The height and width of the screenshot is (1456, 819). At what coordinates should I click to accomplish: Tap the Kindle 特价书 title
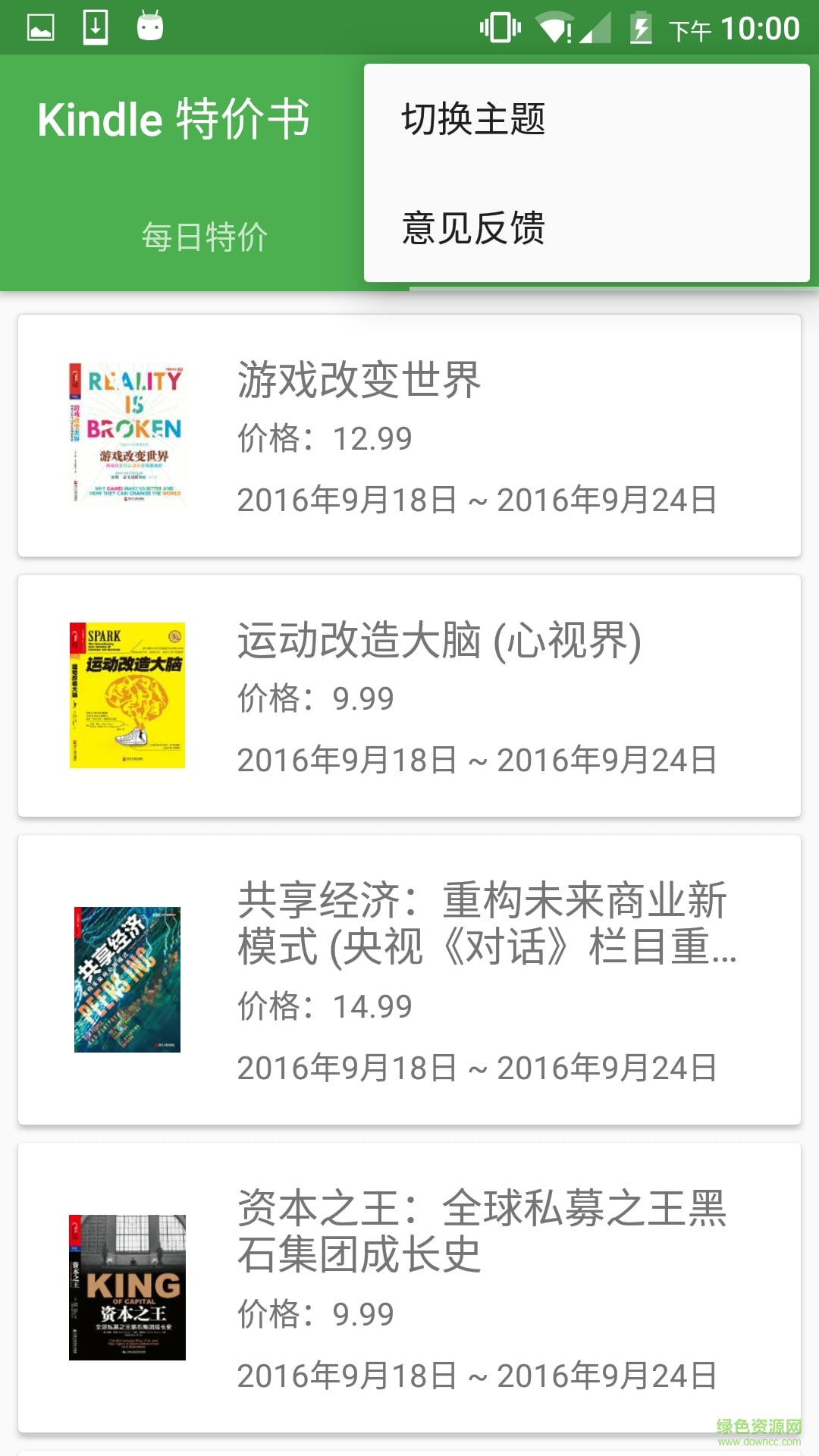pyautogui.click(x=174, y=120)
